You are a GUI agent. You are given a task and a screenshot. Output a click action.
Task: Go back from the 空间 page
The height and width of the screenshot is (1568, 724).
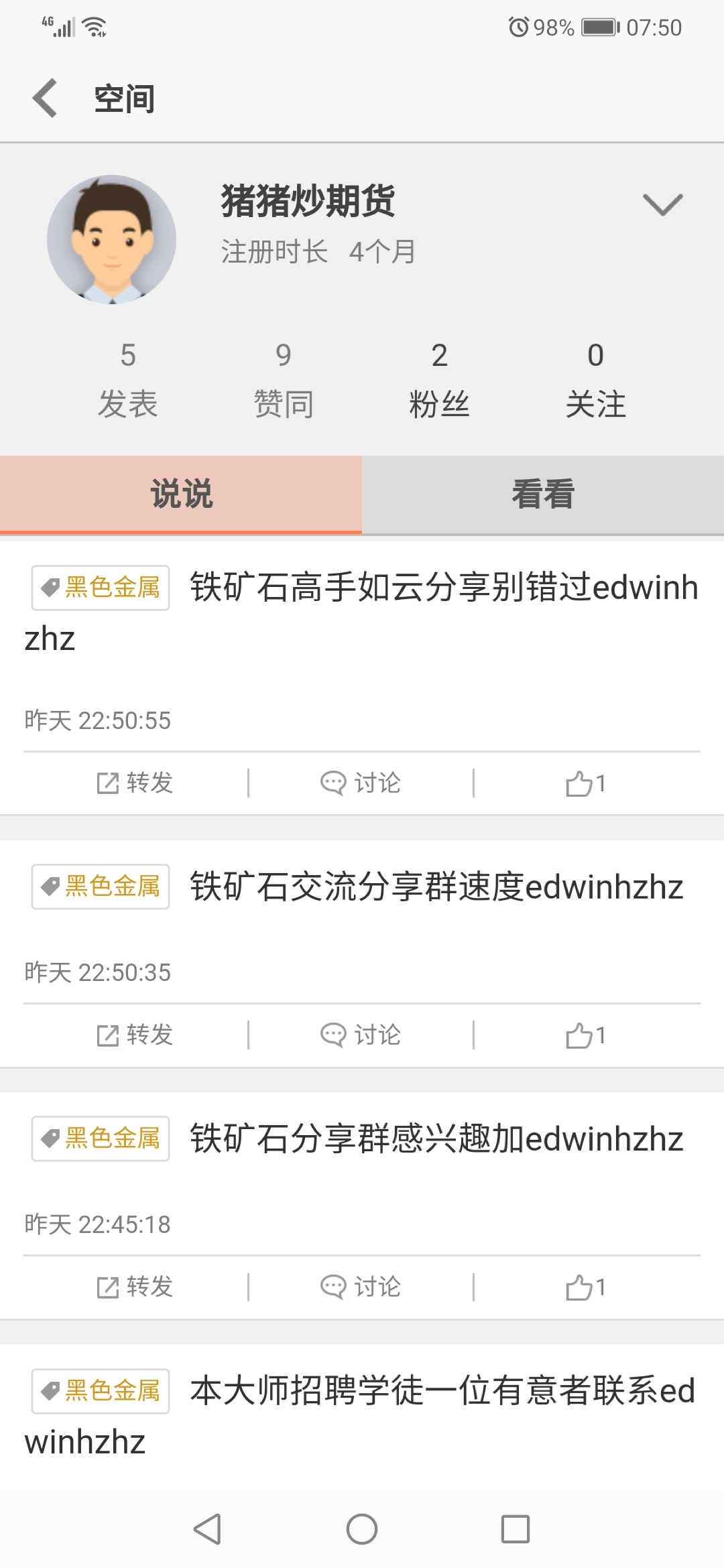(46, 99)
